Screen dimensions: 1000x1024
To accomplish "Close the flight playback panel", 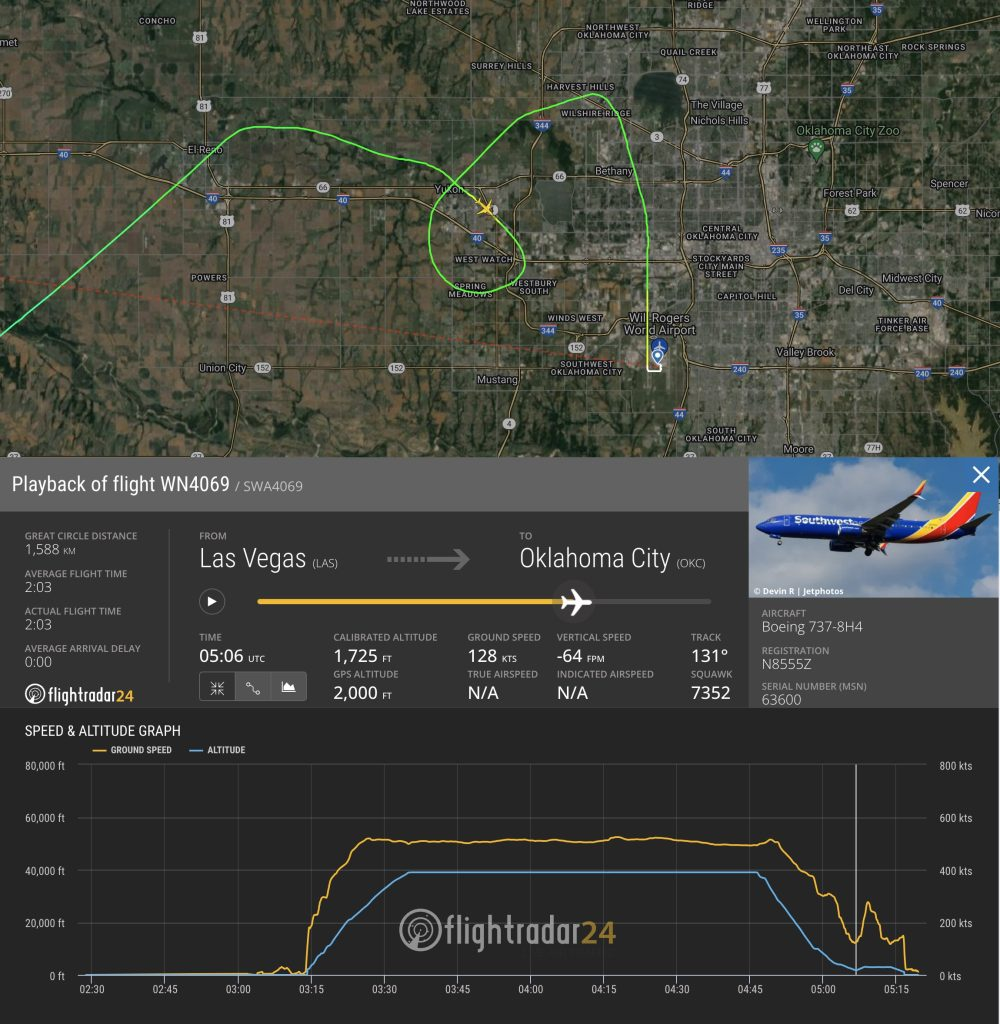I will 981,475.
